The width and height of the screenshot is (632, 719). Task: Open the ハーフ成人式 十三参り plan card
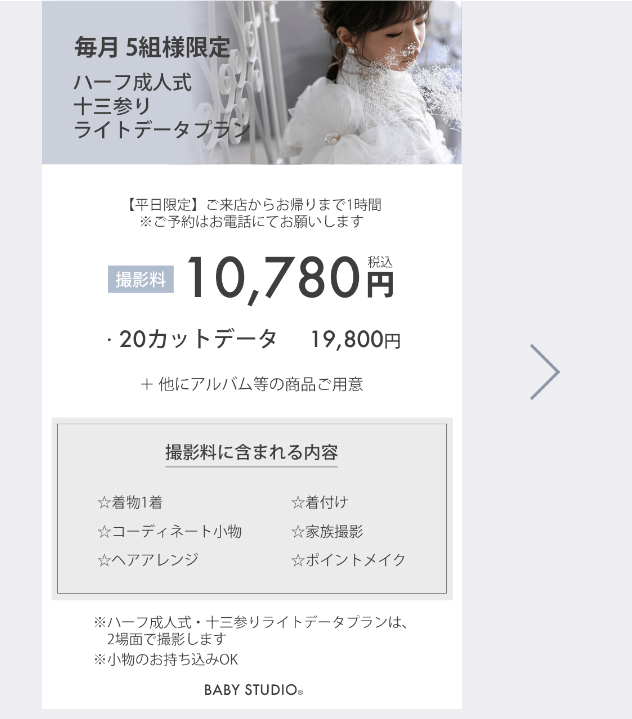pos(251,355)
